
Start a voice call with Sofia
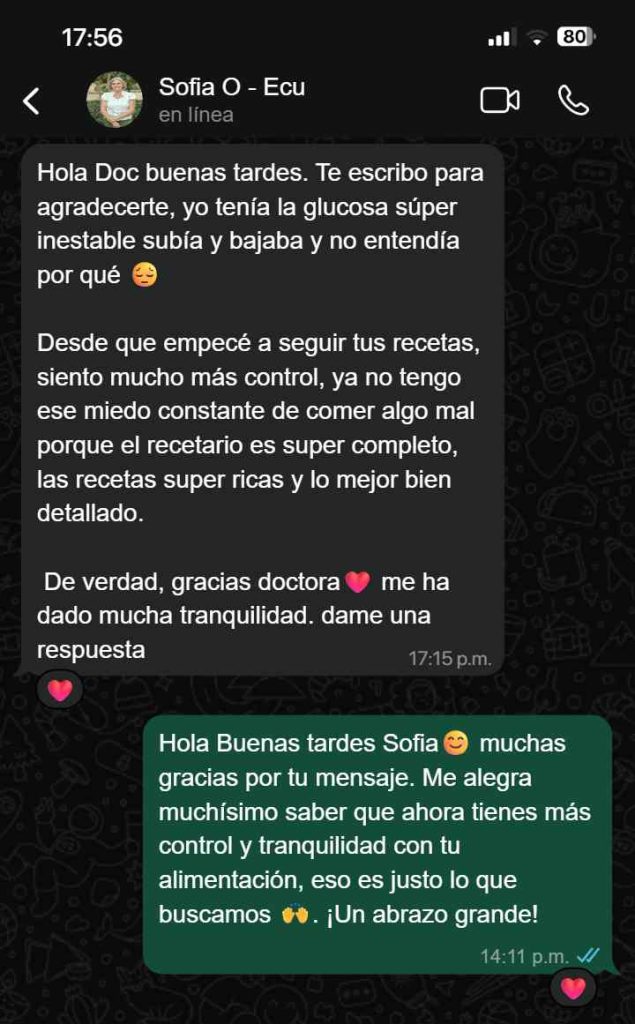[x=573, y=100]
